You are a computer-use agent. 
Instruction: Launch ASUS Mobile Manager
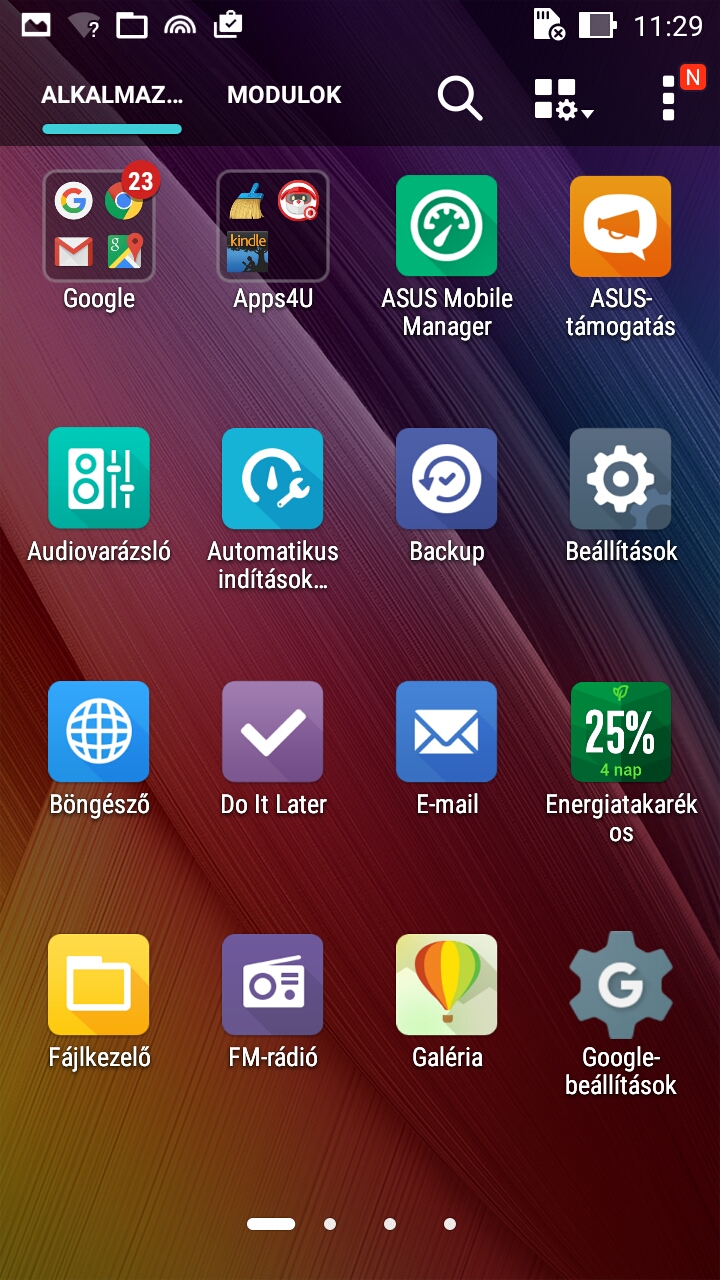click(x=446, y=226)
